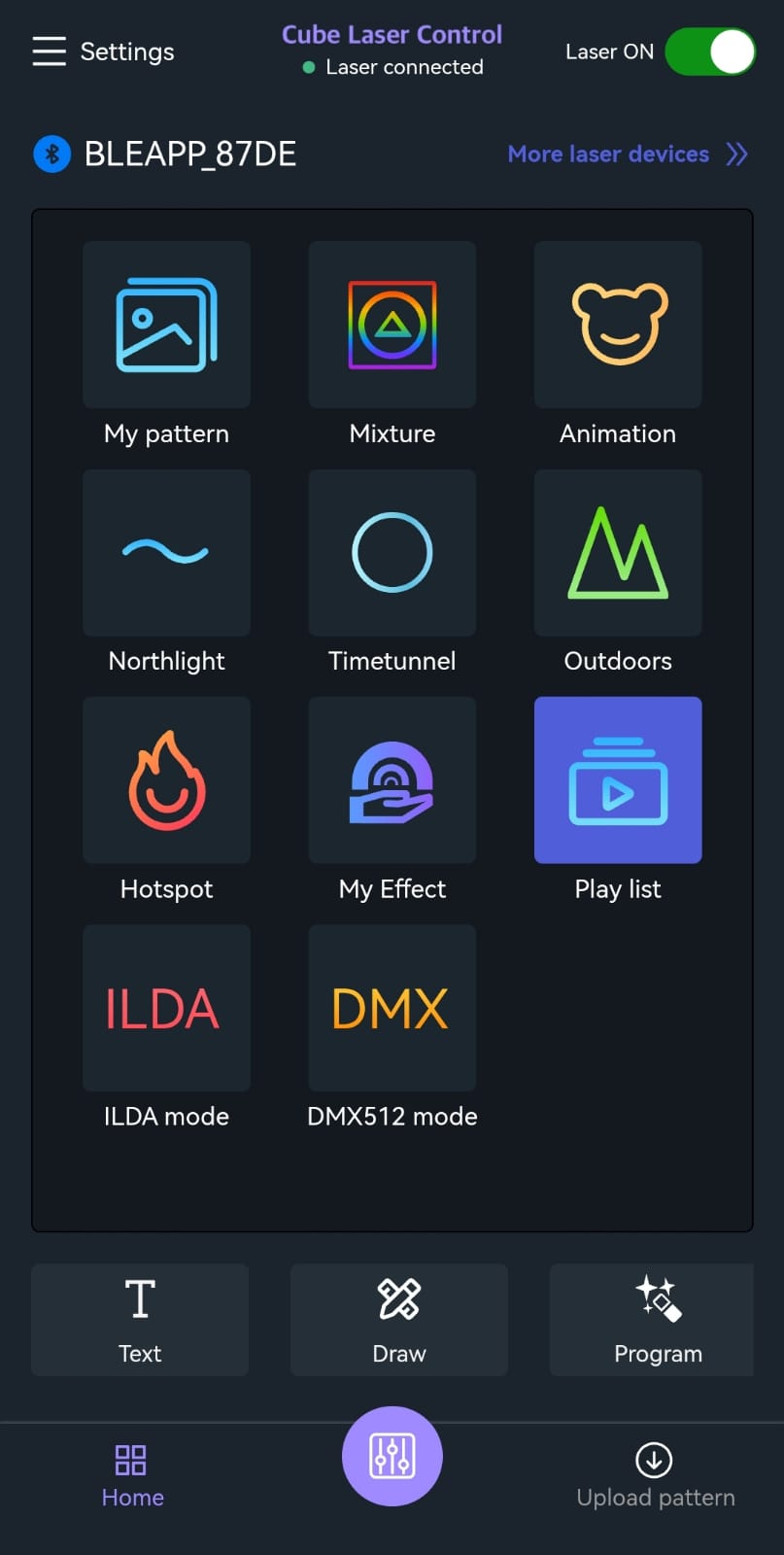Open the Program tool
This screenshot has height=1555, width=784.
653,1319
